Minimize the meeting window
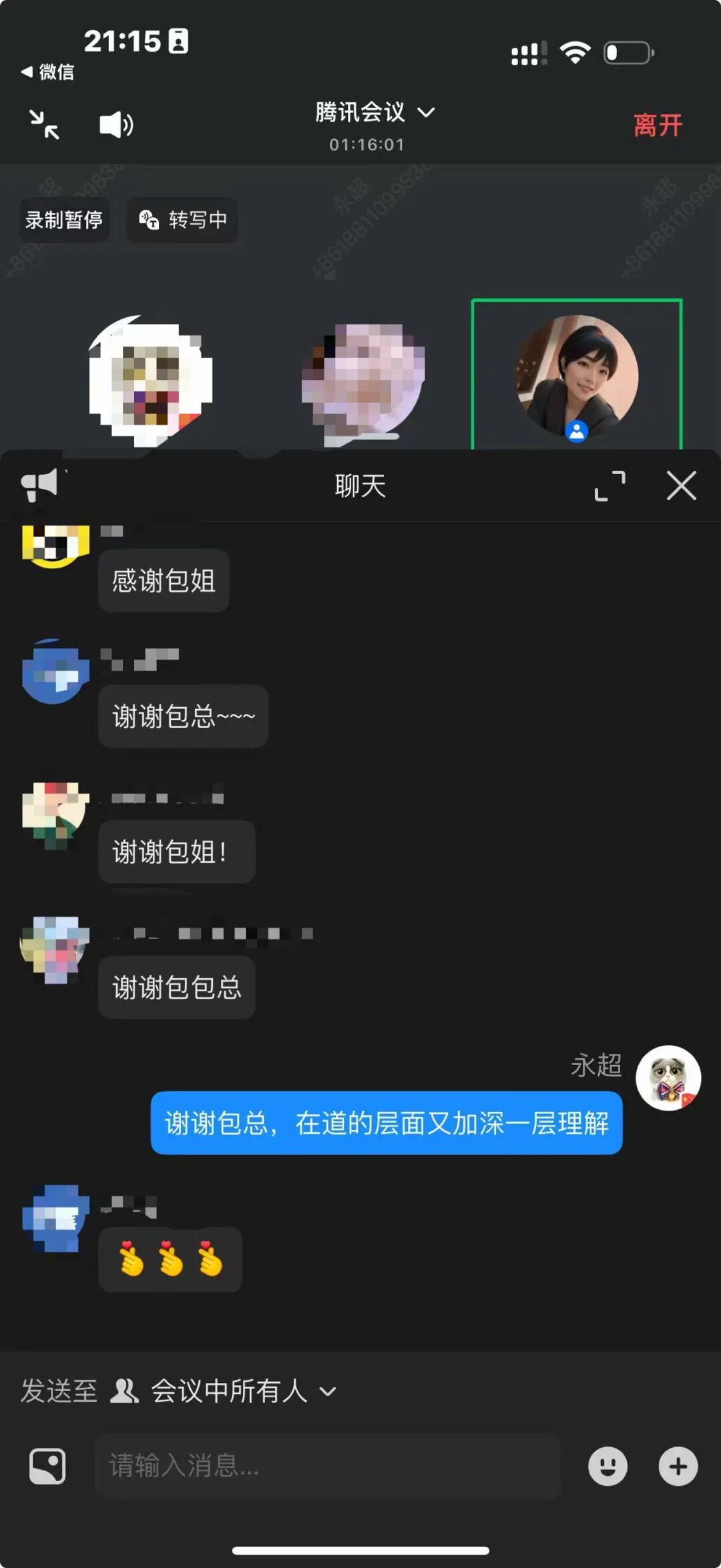 (44, 124)
